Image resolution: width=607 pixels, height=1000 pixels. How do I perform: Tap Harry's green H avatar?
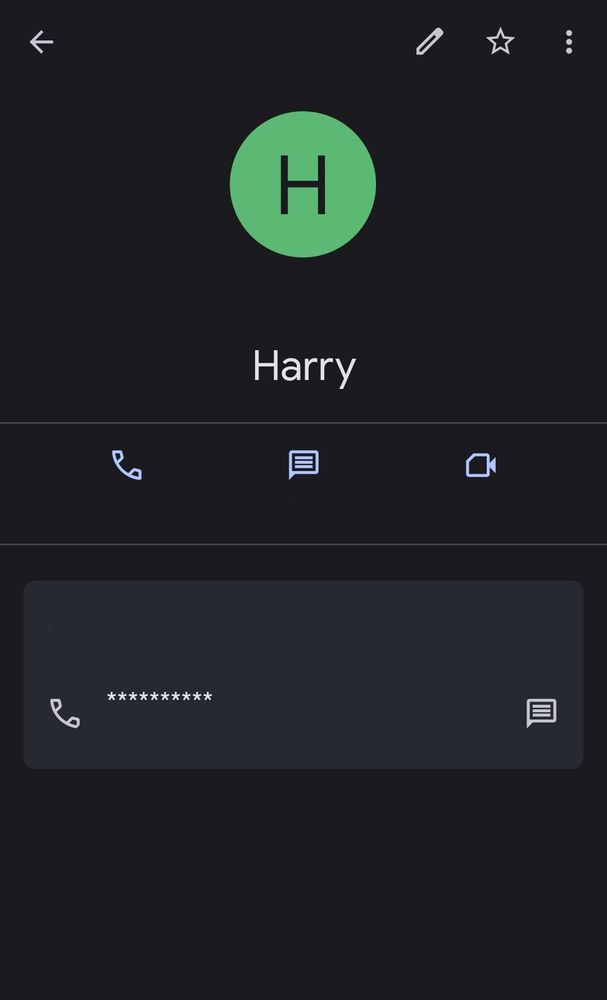coord(303,184)
